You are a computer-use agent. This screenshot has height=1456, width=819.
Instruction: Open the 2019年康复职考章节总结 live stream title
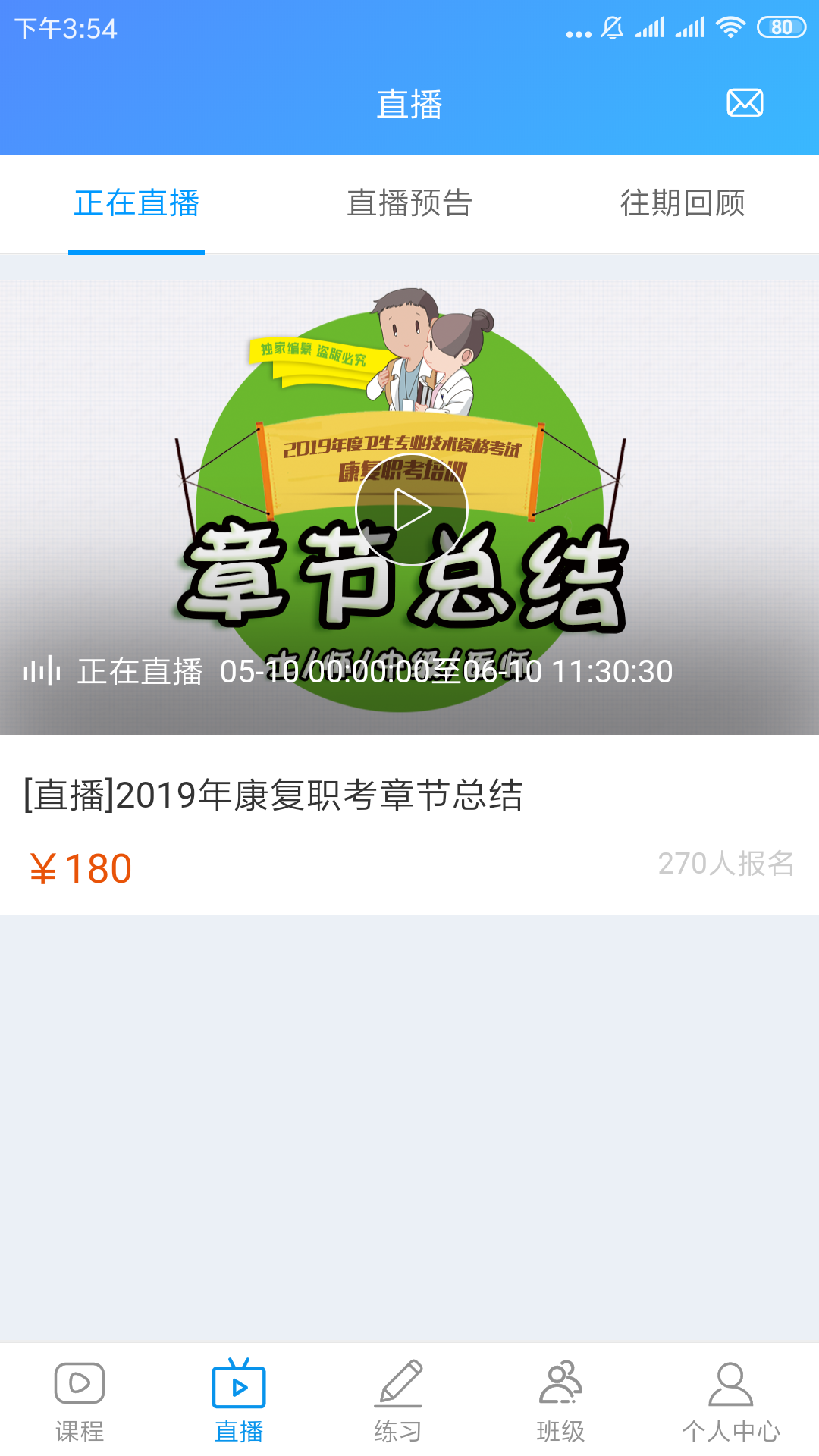[x=271, y=795]
